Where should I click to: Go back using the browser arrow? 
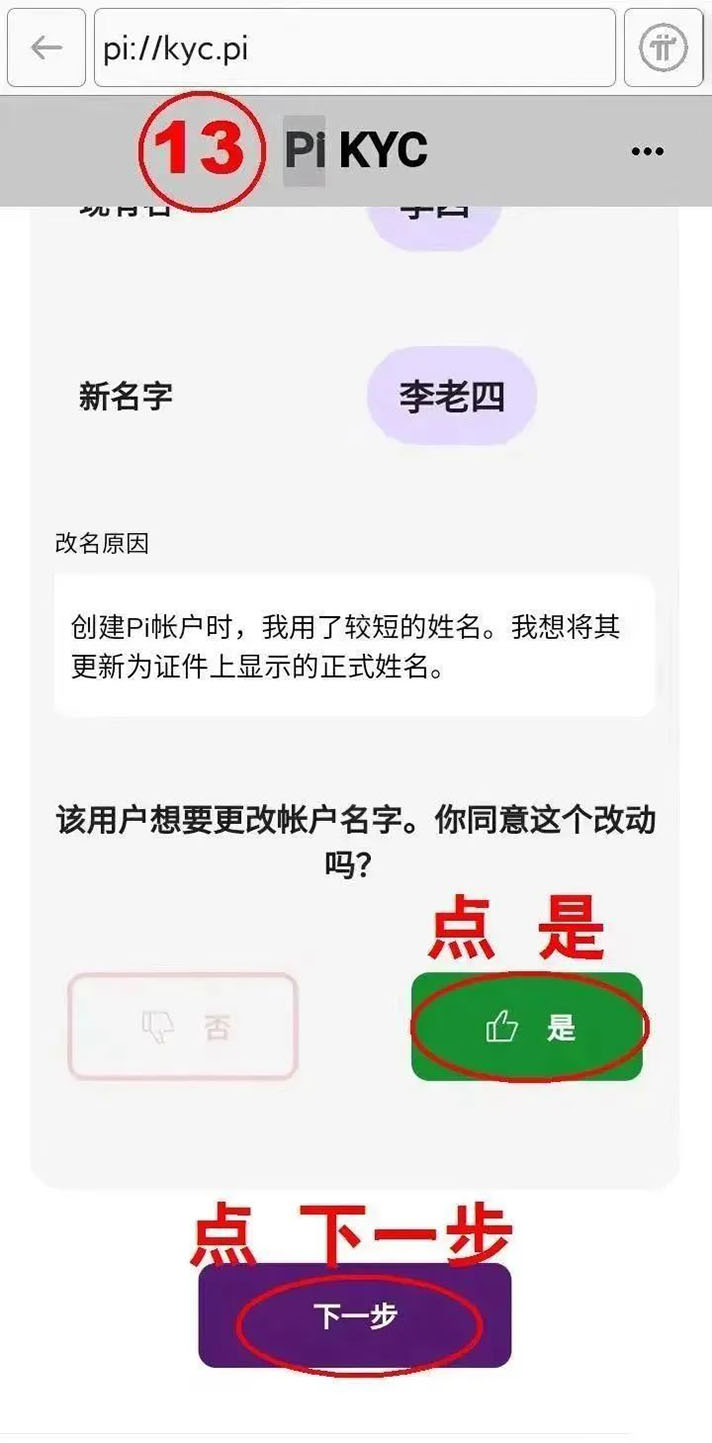(46, 48)
